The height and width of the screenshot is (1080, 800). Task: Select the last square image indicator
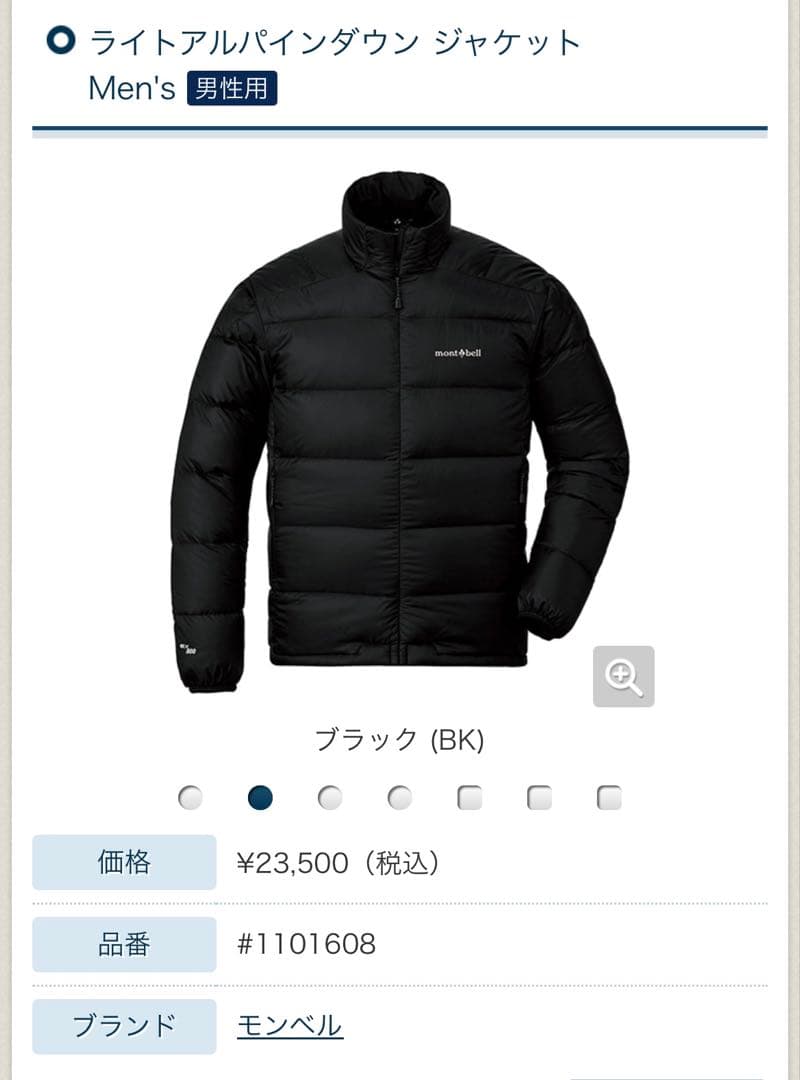pos(609,797)
